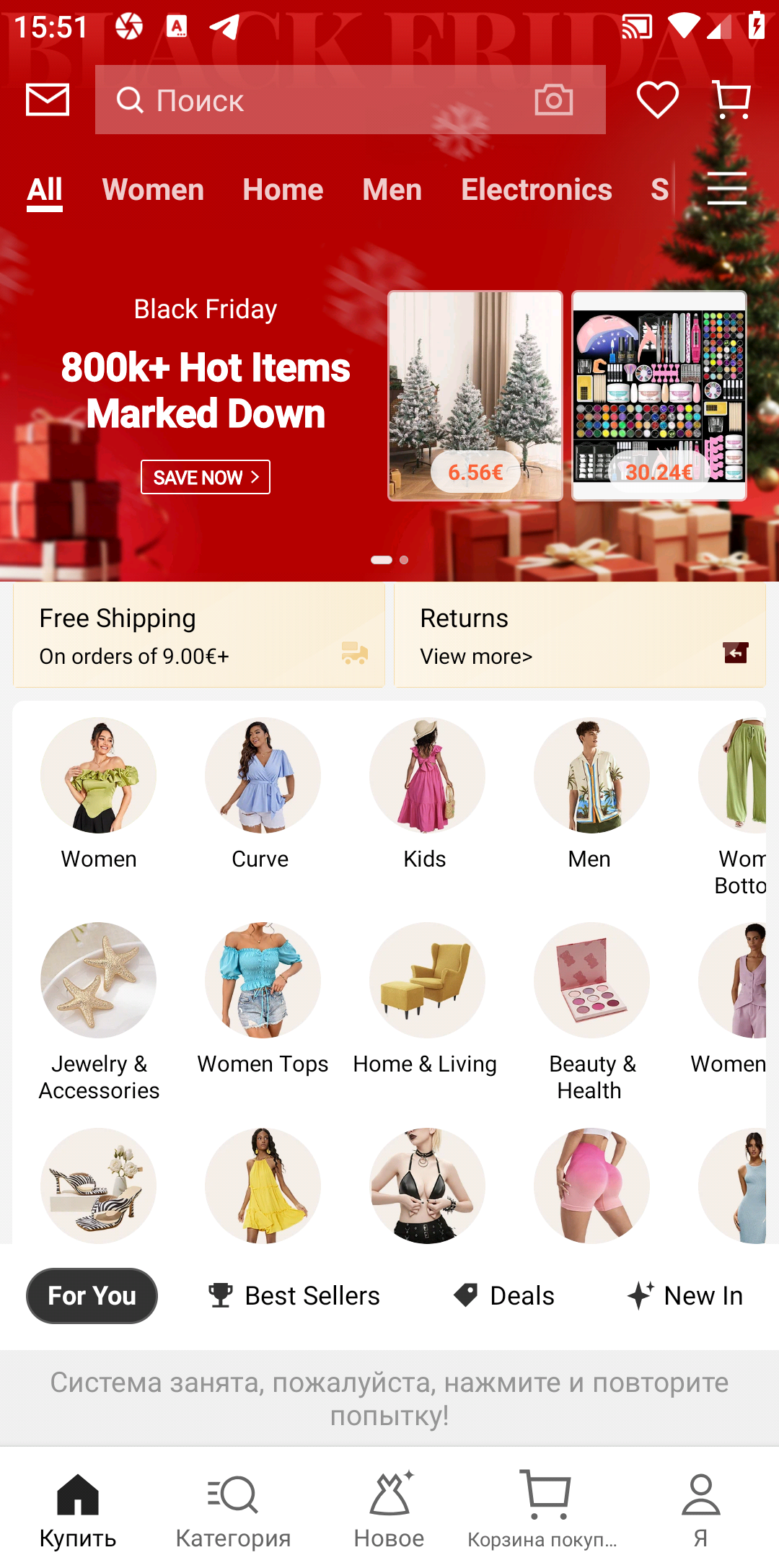Switch to the Electronics top tab

pyautogui.click(x=537, y=190)
